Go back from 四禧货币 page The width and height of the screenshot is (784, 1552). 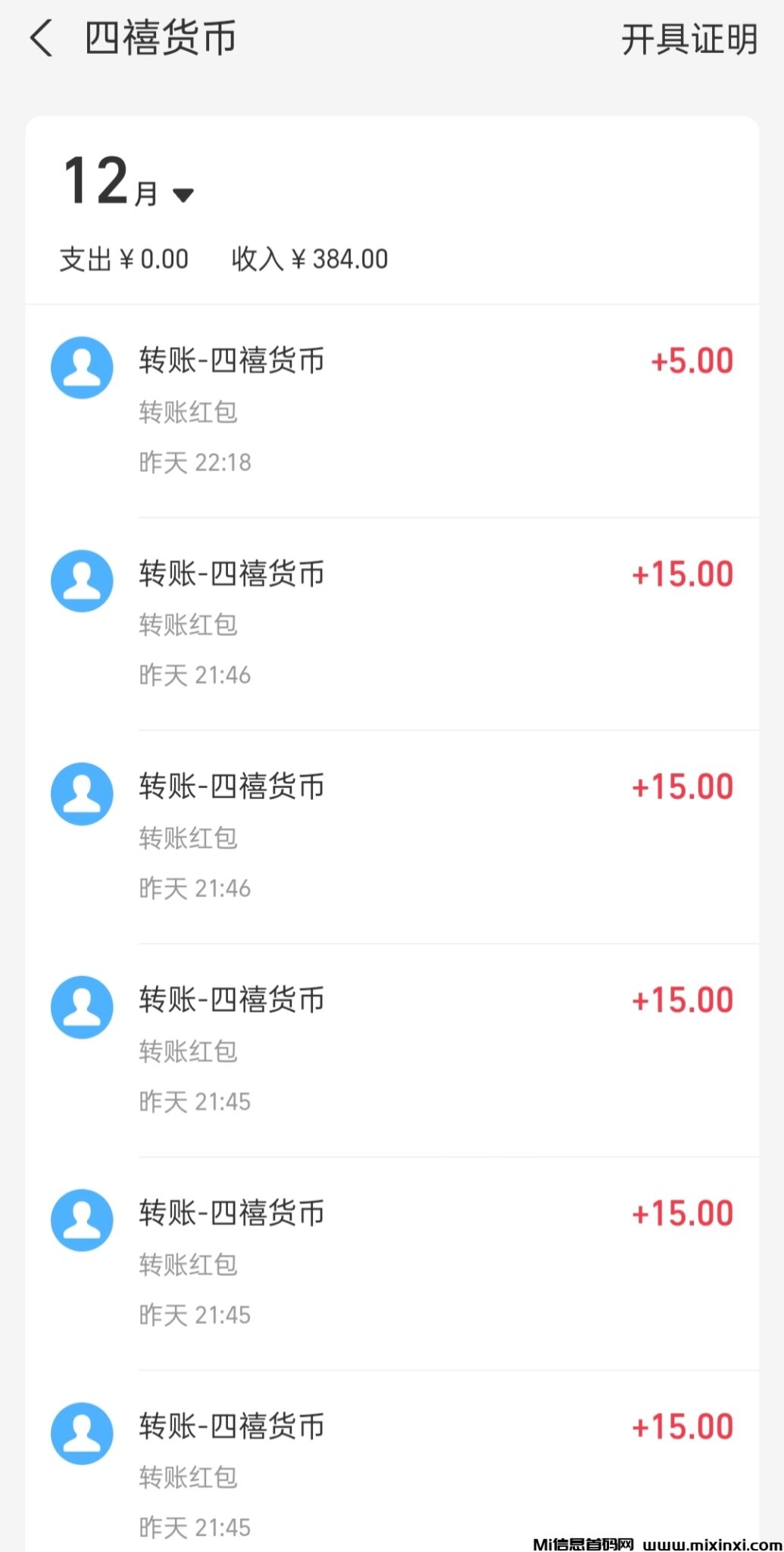42,39
